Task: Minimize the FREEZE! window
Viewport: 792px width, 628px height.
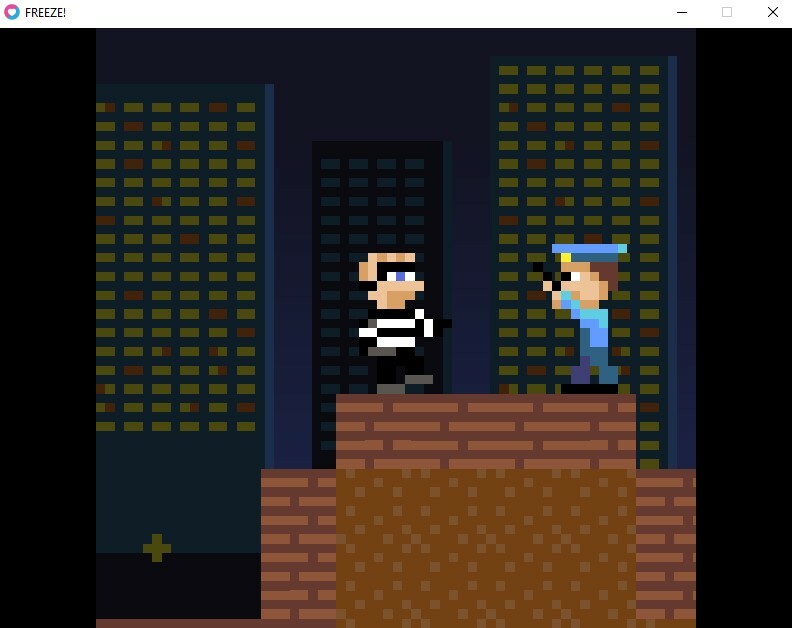Action: 682,12
